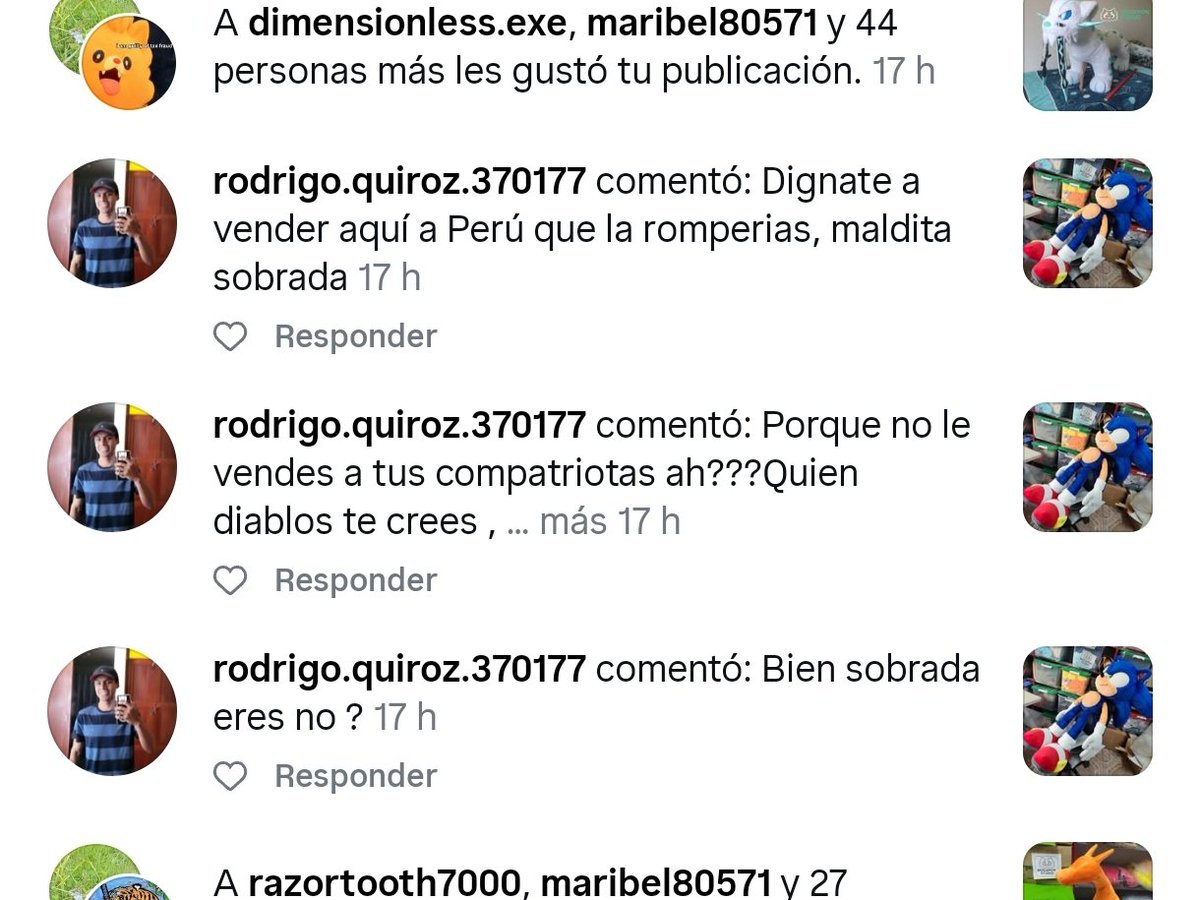This screenshot has height=900, width=1200.
Task: Open post thumbnail beside the dimensionless.exe likes notification
Action: coord(1087,55)
